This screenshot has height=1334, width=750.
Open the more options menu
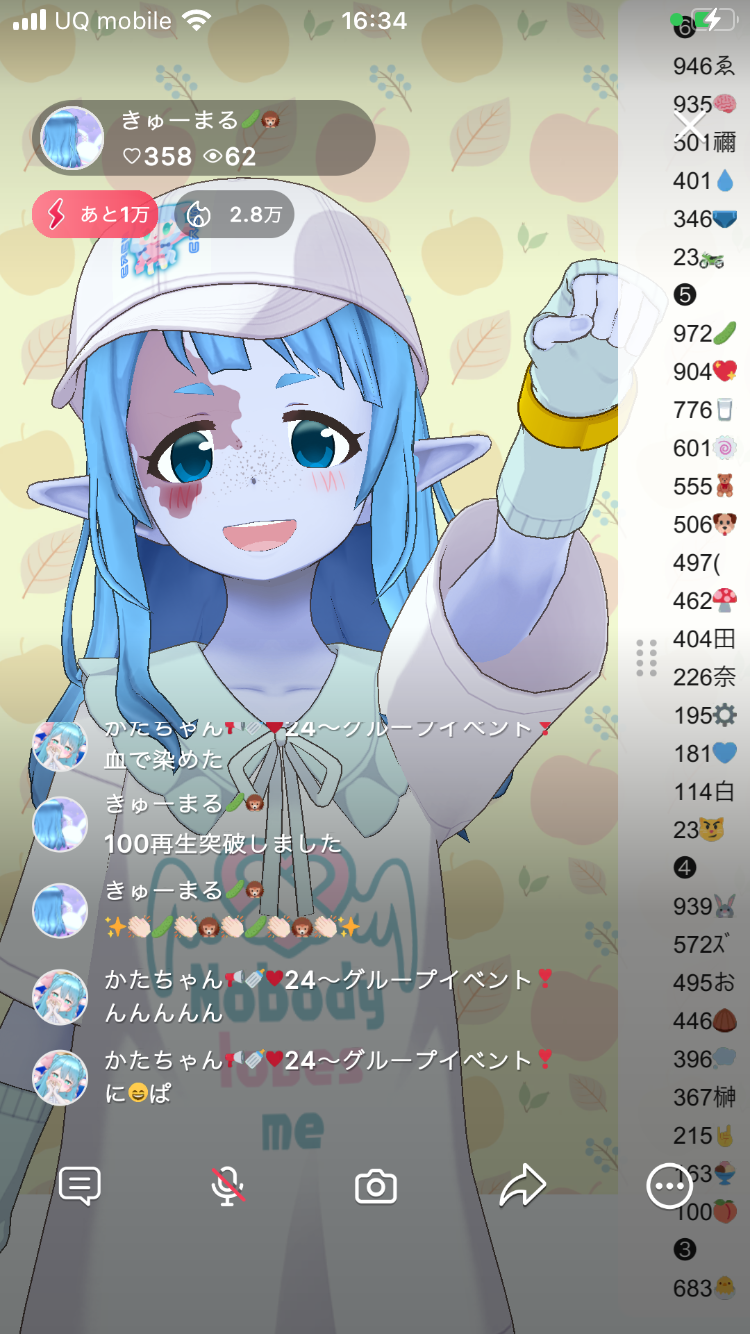668,1186
